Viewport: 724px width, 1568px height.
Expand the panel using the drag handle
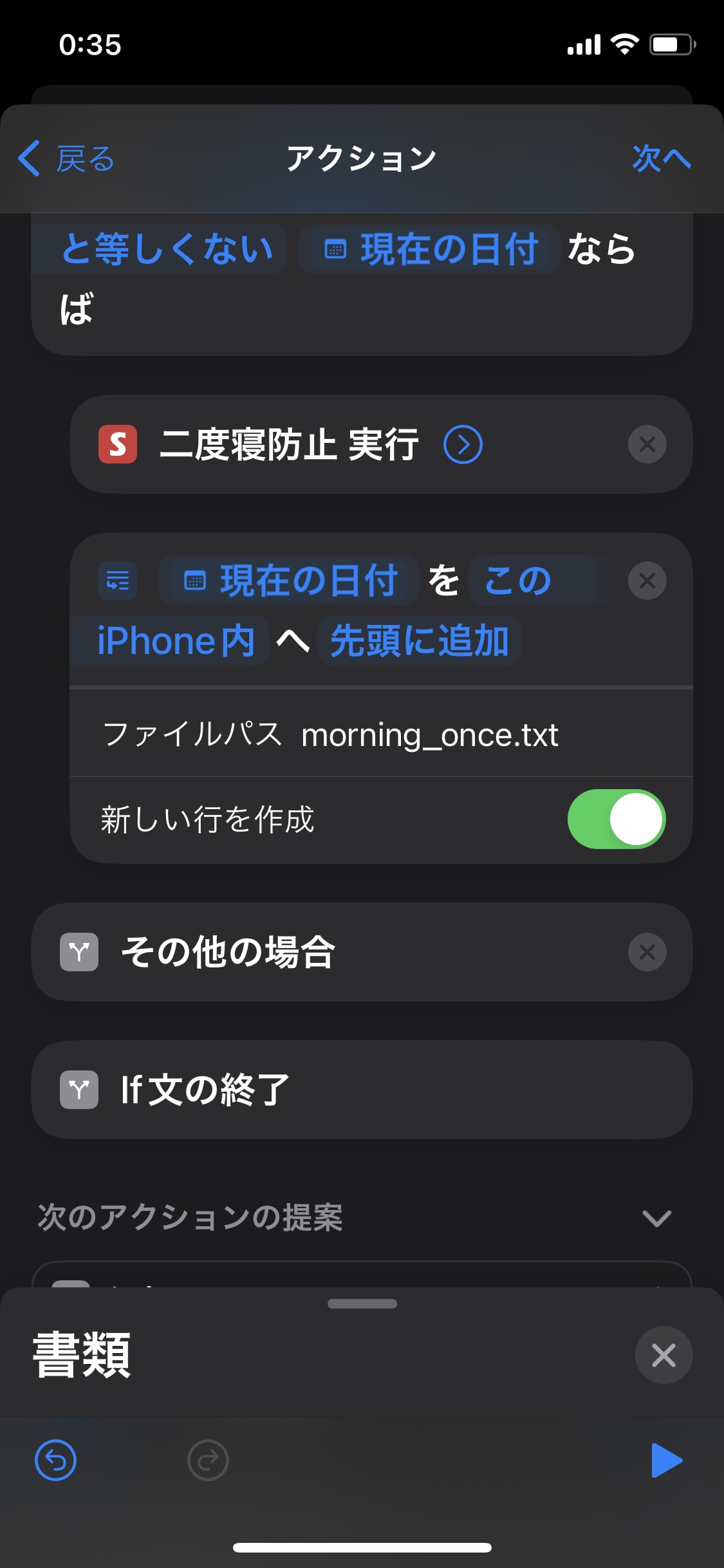pyautogui.click(x=362, y=1303)
